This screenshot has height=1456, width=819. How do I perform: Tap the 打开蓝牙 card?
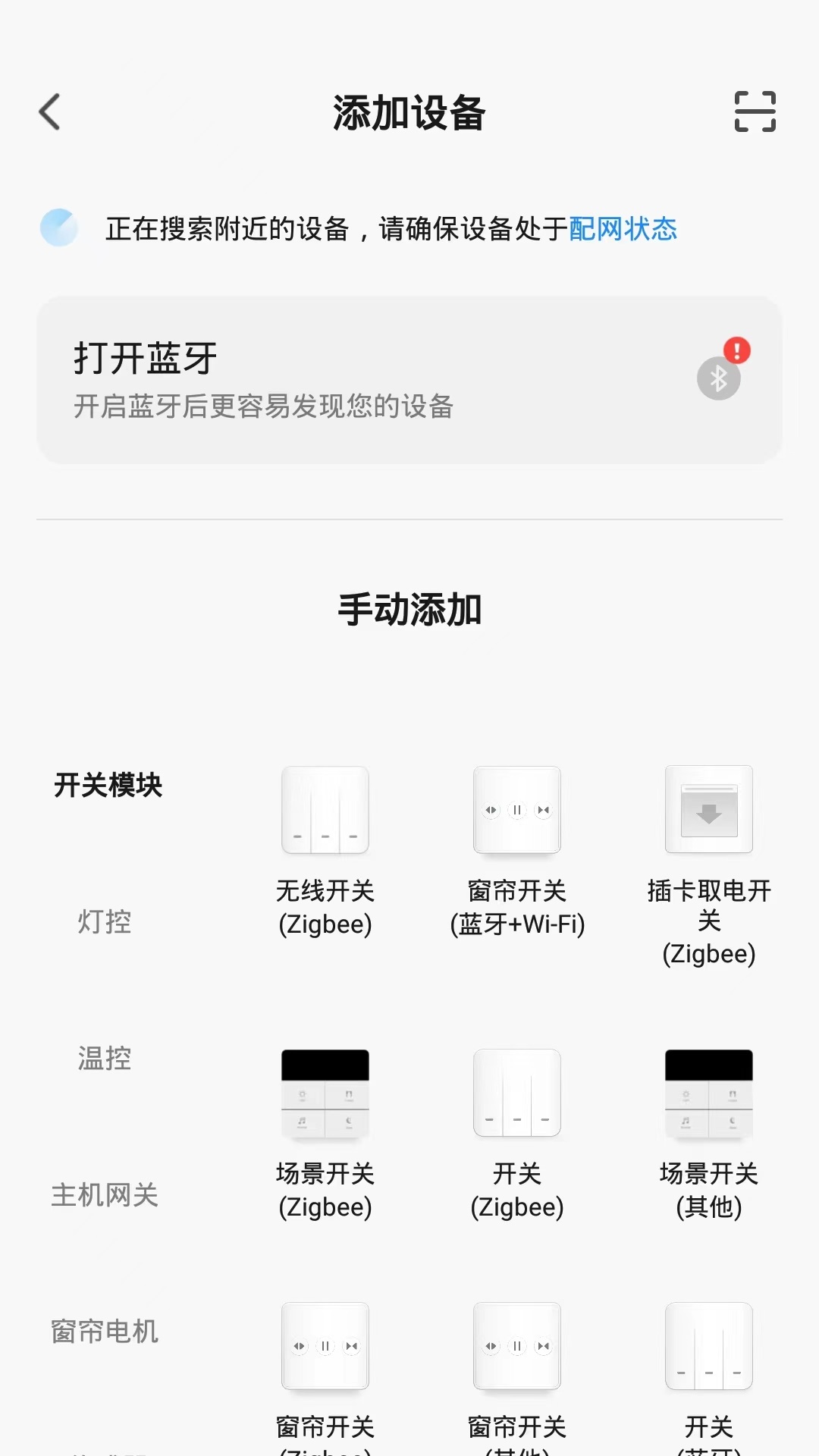point(409,380)
